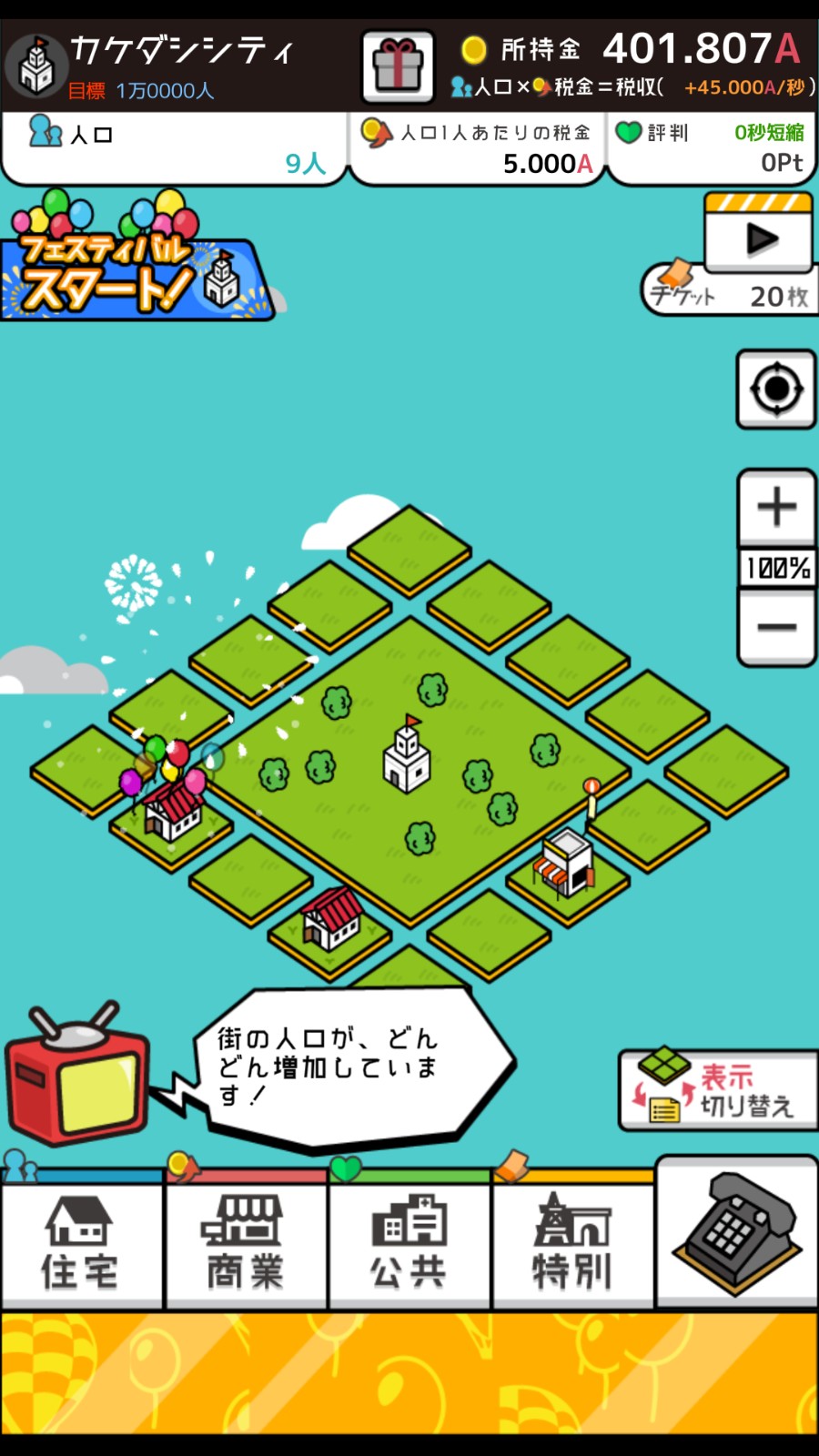This screenshot has width=819, height=1456.
Task: Recenter the map view
Action: click(x=776, y=389)
